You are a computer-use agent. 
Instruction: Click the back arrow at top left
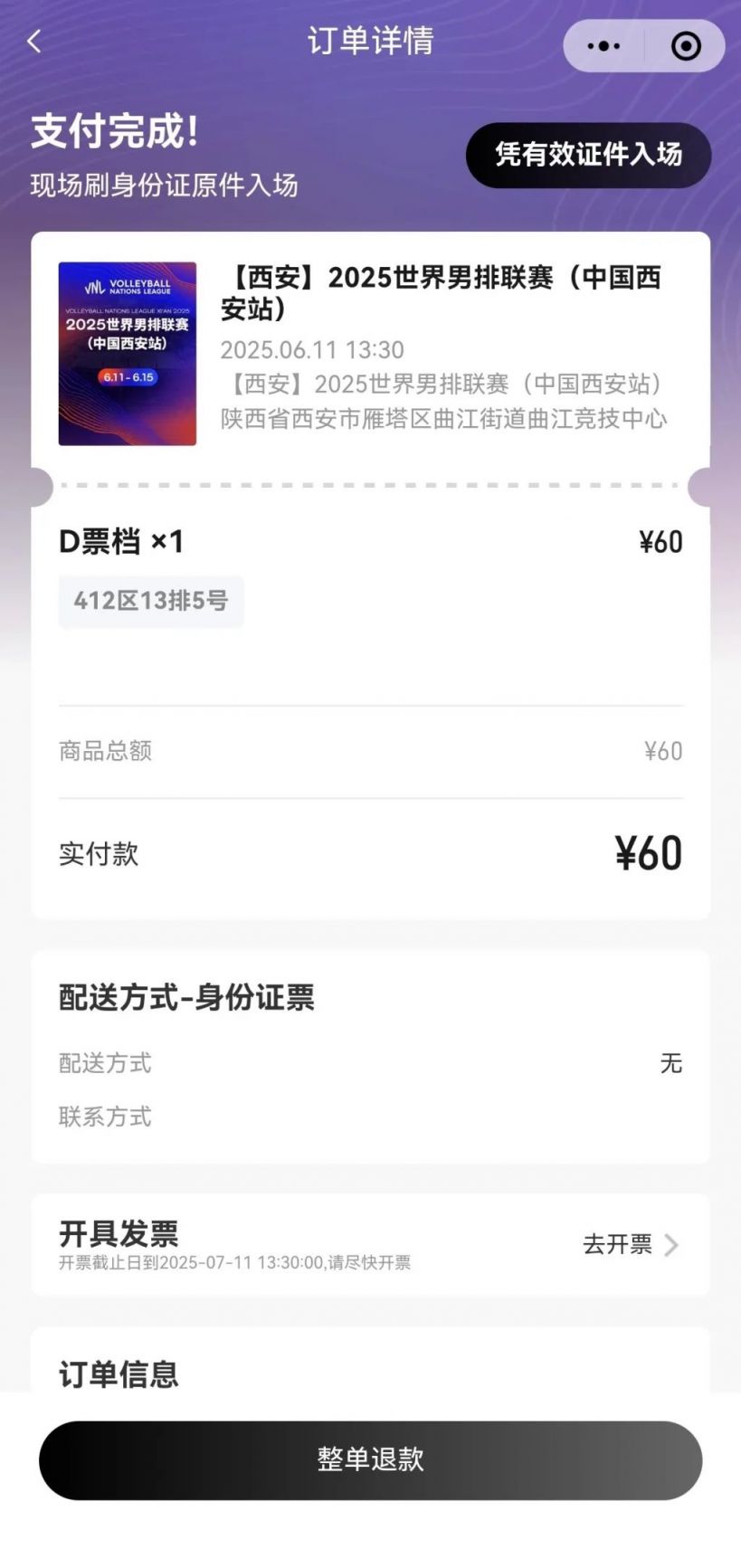33,41
